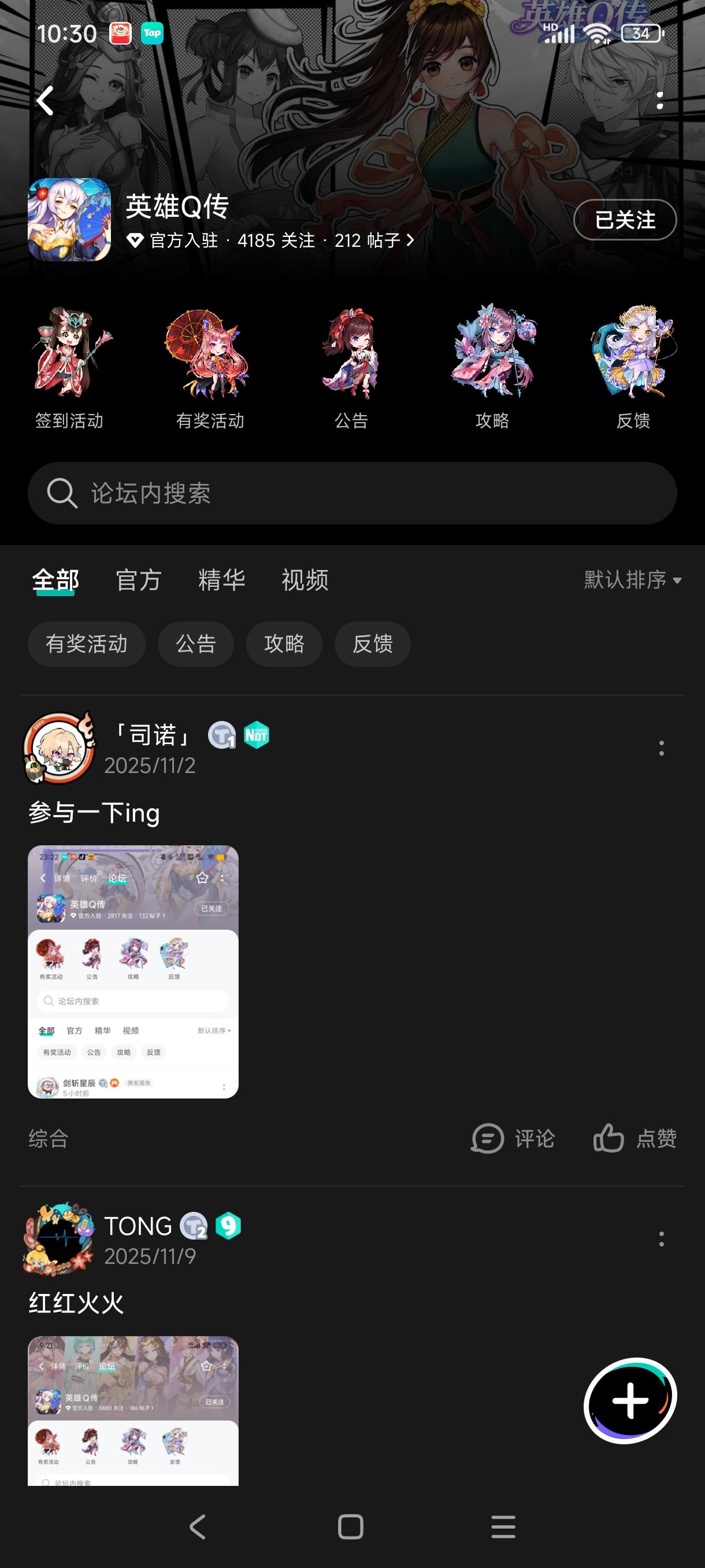Tap the back arrow at top left
Image resolution: width=705 pixels, height=1568 pixels.
[x=44, y=101]
